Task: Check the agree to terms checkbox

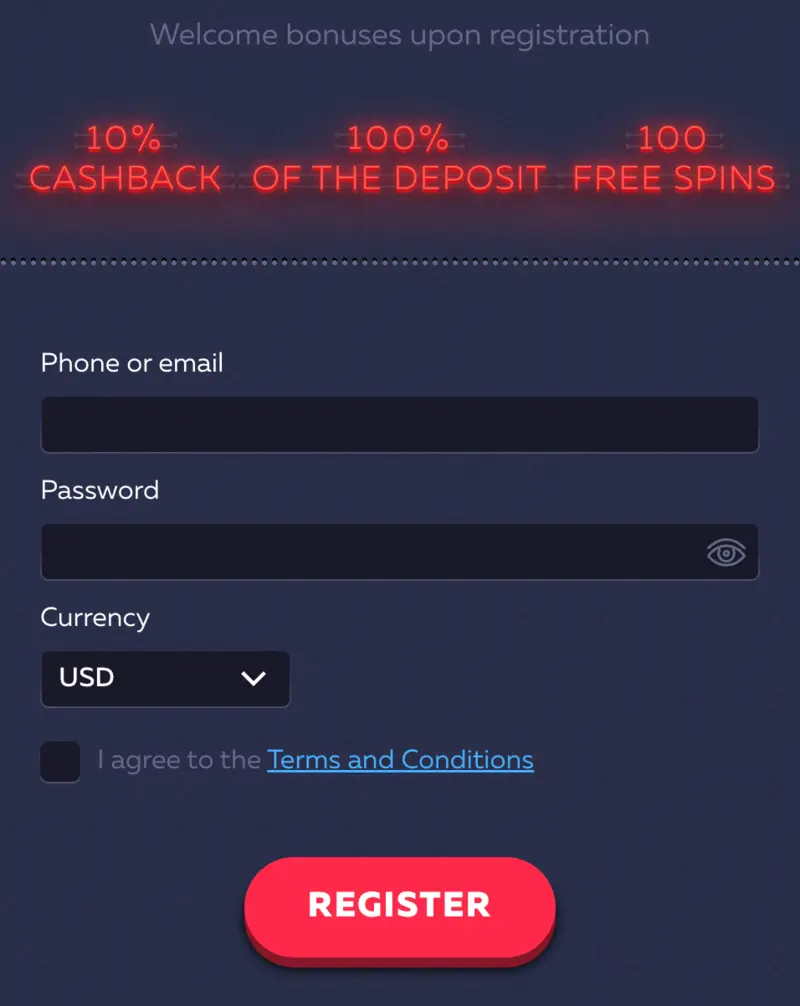Action: point(60,761)
